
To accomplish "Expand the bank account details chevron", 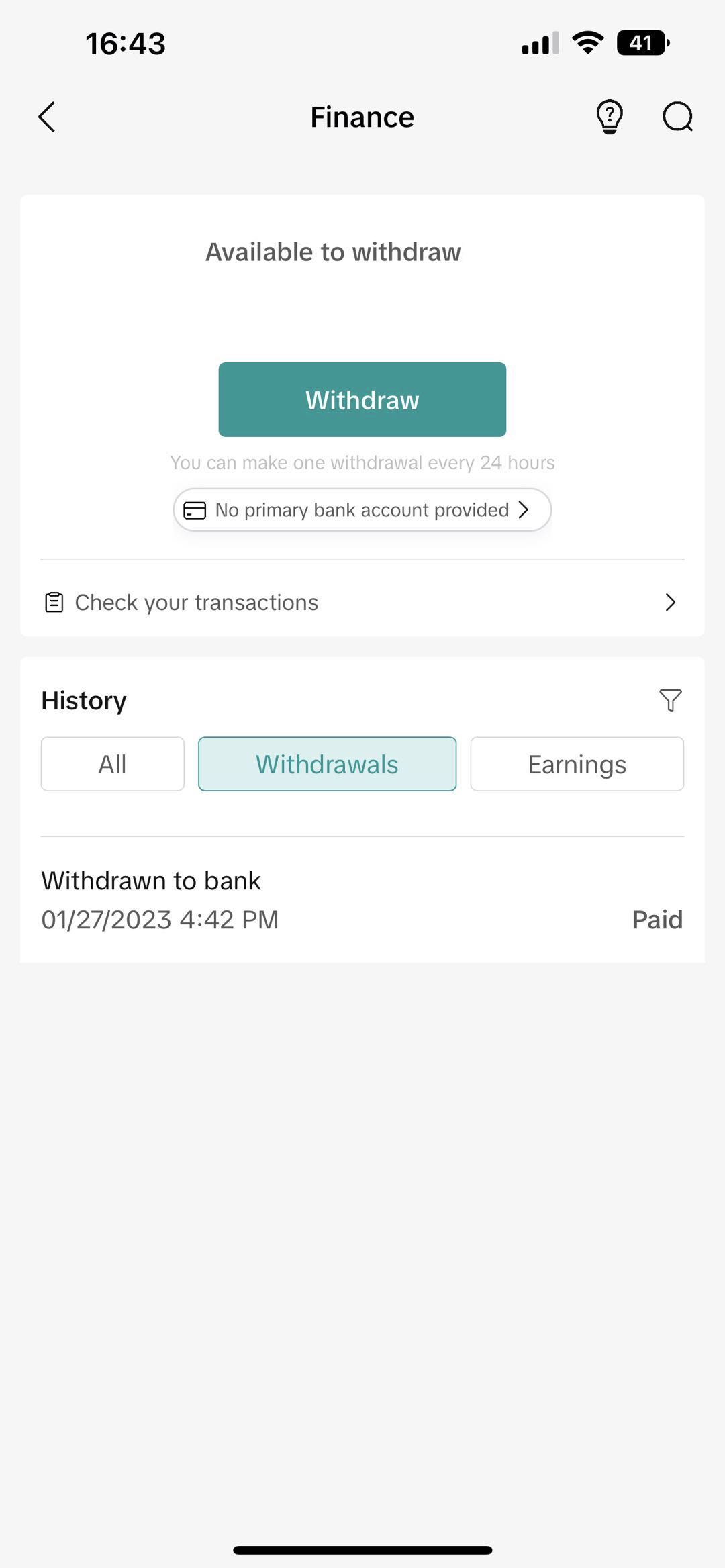I will coord(524,510).
